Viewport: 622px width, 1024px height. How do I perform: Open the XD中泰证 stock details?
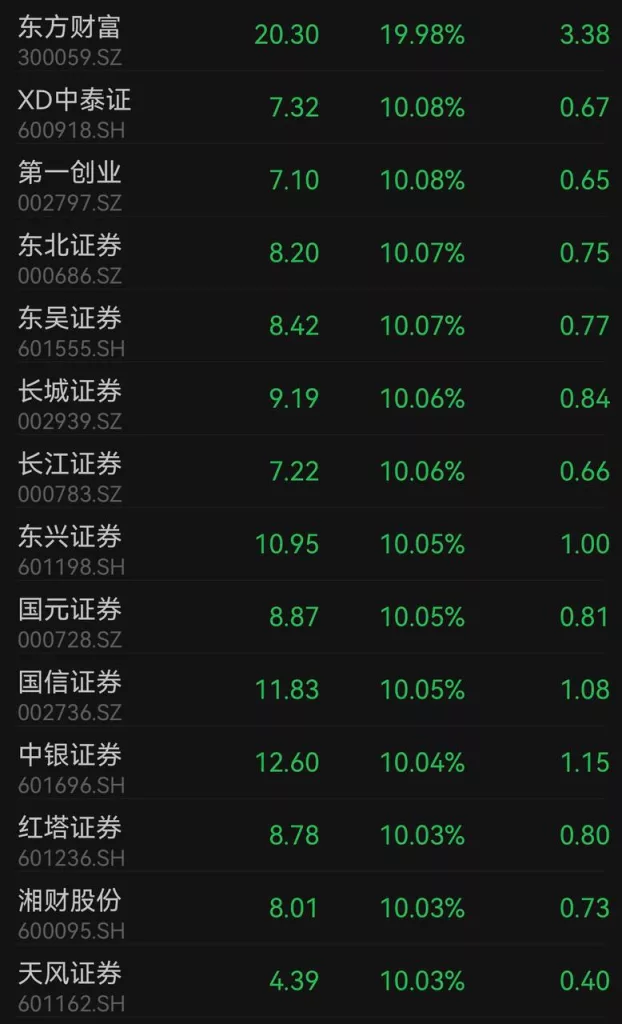(x=75, y=110)
